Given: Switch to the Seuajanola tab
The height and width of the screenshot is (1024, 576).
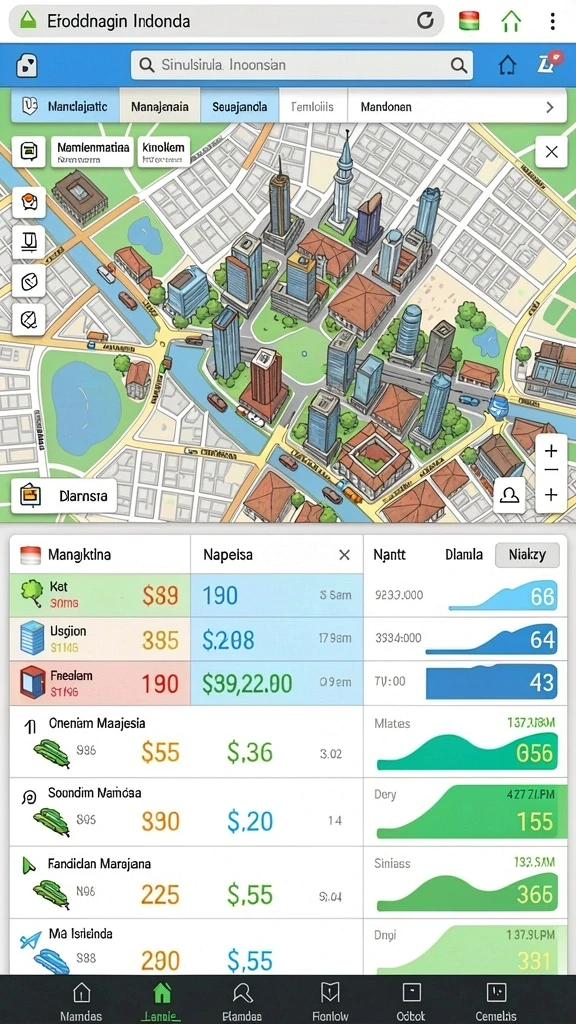Looking at the screenshot, I should coord(239,106).
